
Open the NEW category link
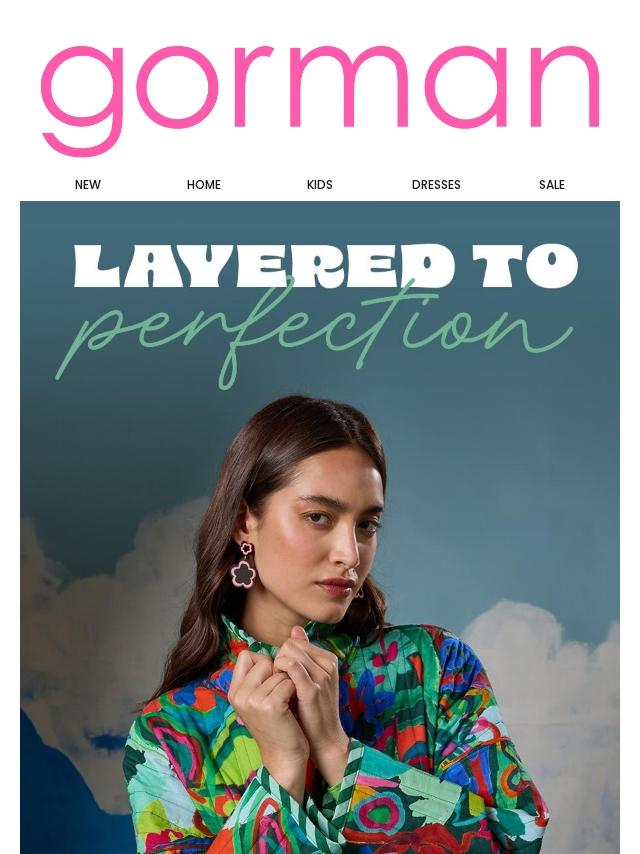88,185
